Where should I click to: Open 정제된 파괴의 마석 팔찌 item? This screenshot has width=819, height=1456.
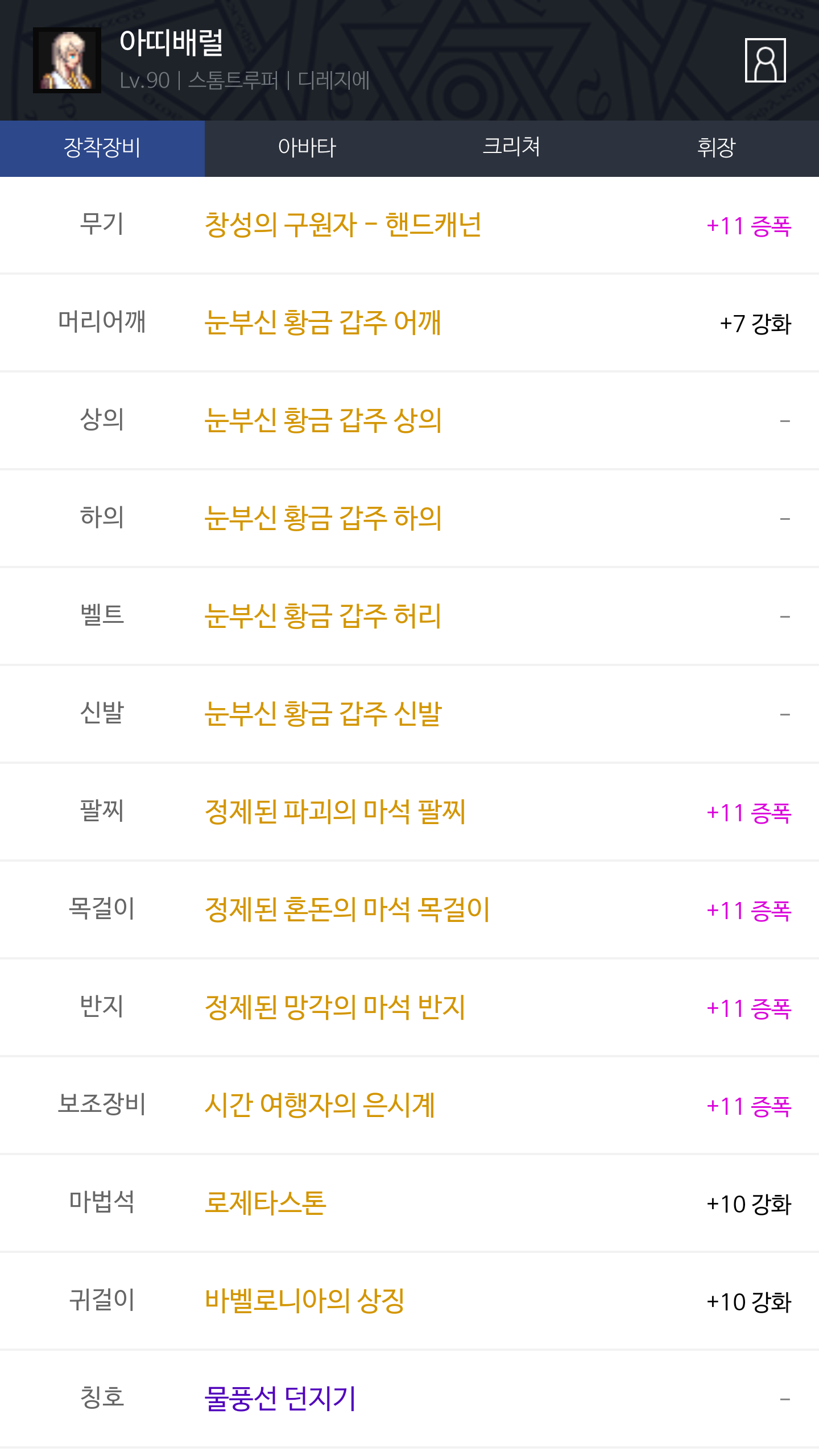point(335,812)
